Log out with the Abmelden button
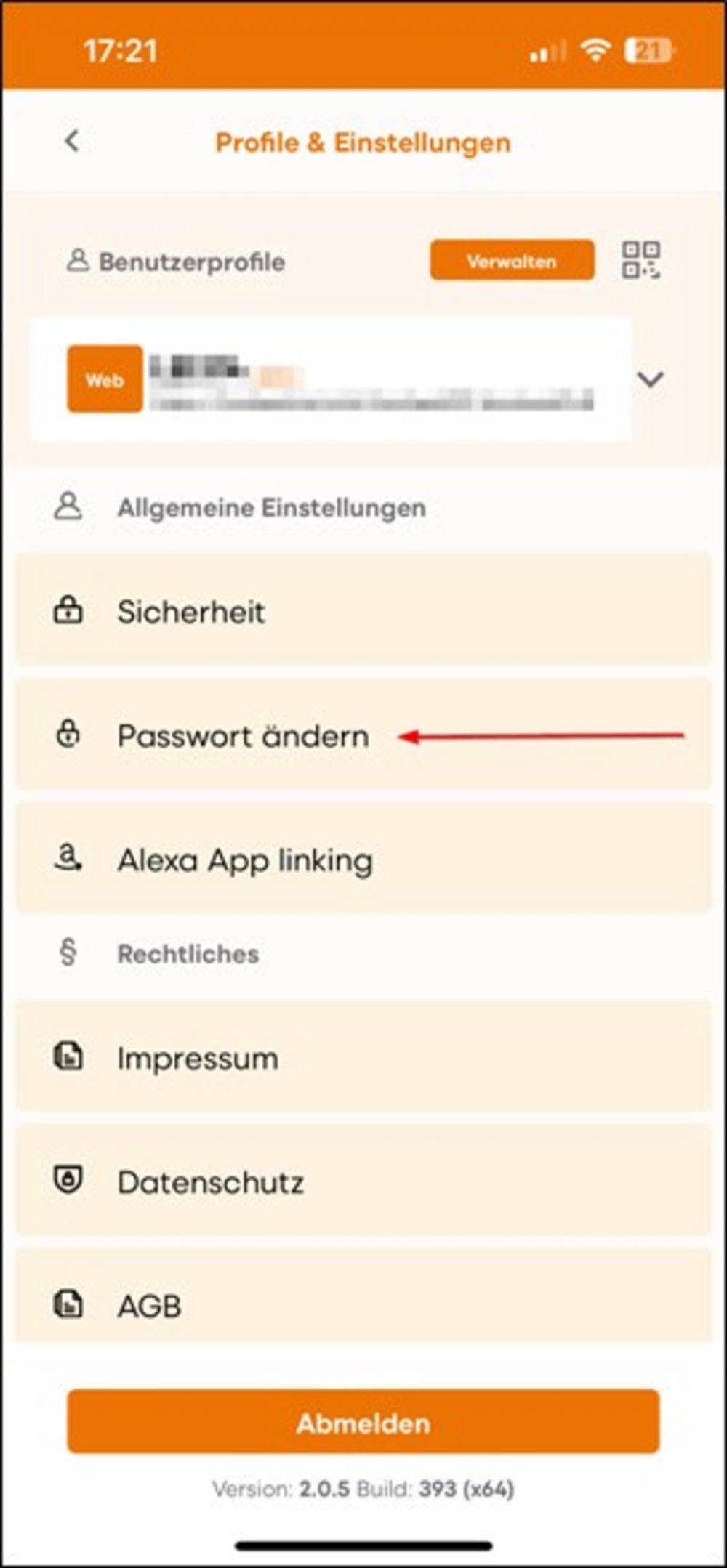 pyautogui.click(x=363, y=1422)
